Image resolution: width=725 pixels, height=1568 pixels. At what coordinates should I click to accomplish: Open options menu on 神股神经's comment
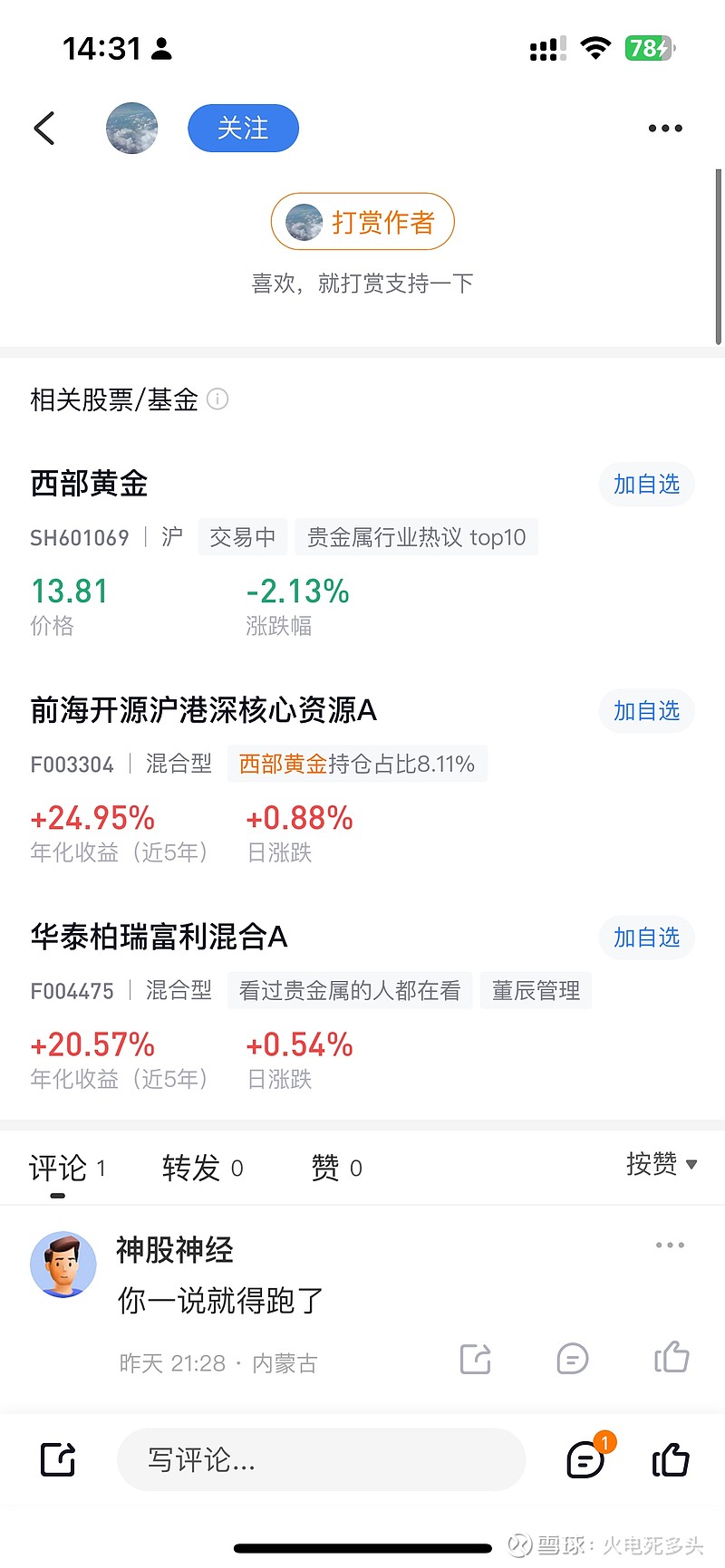(x=670, y=1246)
